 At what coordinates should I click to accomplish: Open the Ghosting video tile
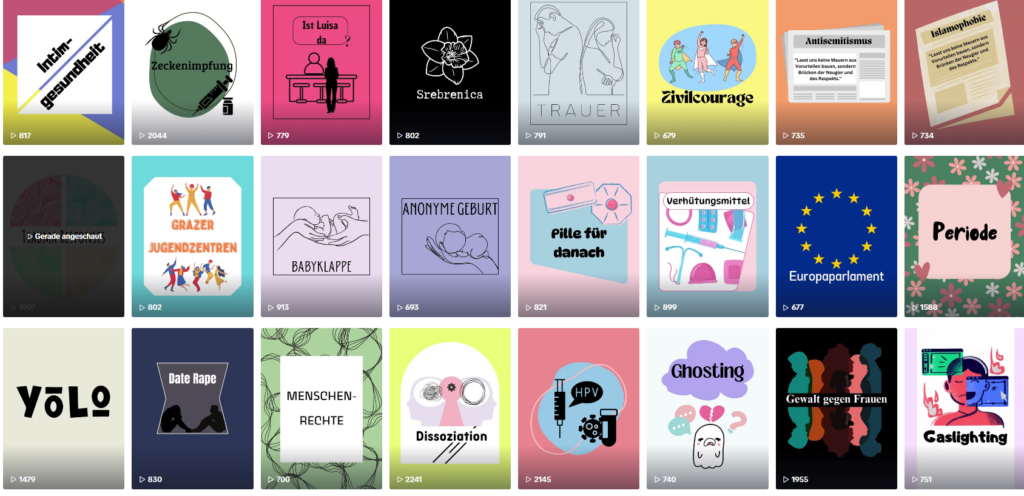click(x=707, y=405)
